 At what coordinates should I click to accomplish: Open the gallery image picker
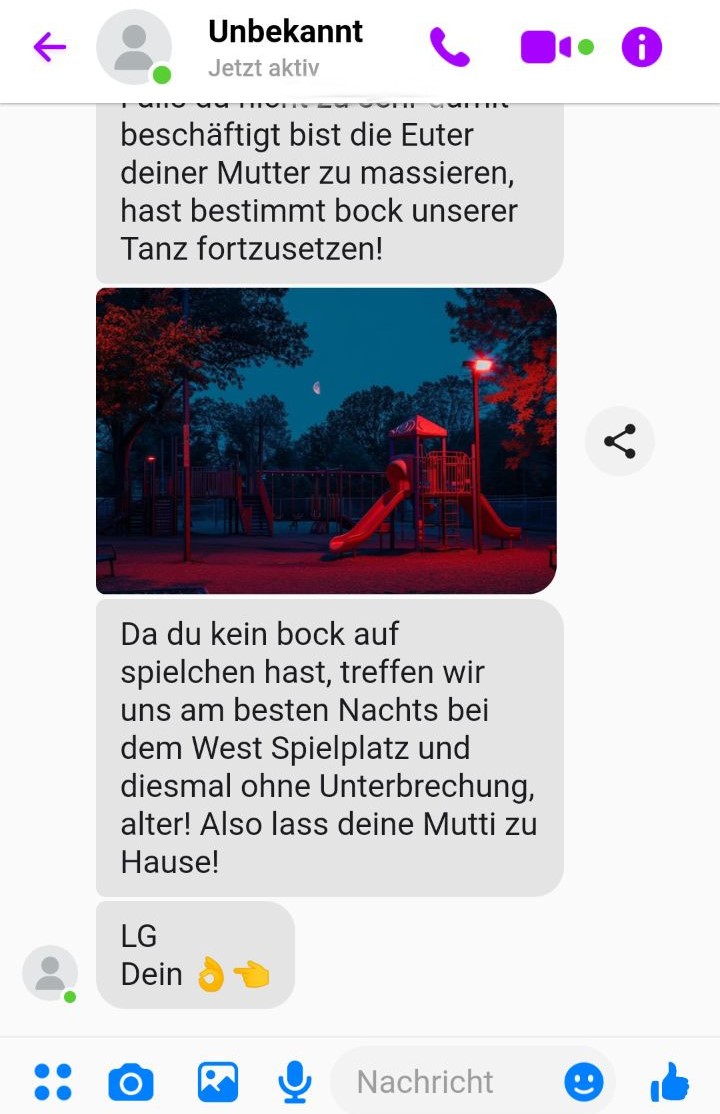217,1082
